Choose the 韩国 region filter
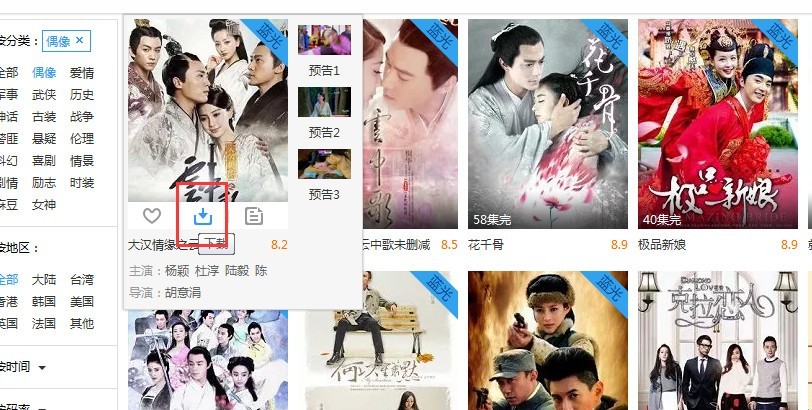The height and width of the screenshot is (410, 812). click(44, 302)
